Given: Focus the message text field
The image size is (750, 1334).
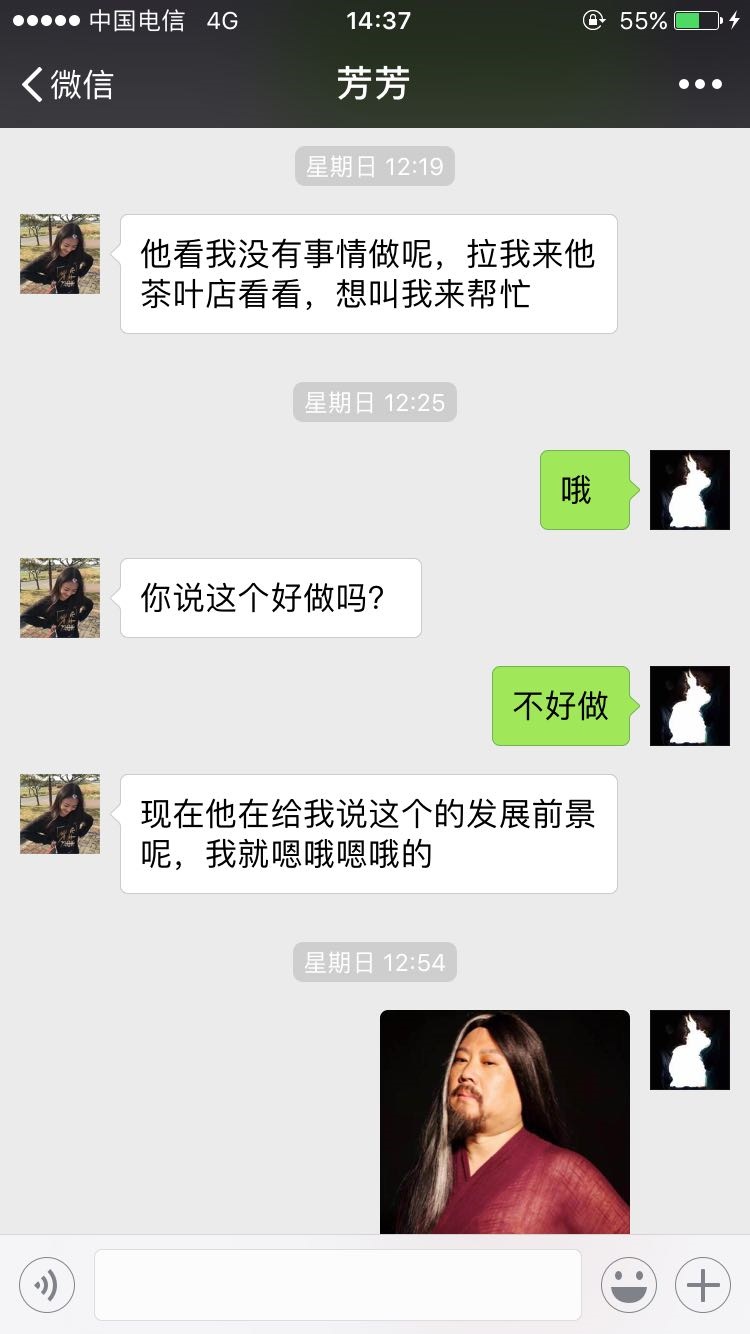Looking at the screenshot, I should coord(338,1285).
